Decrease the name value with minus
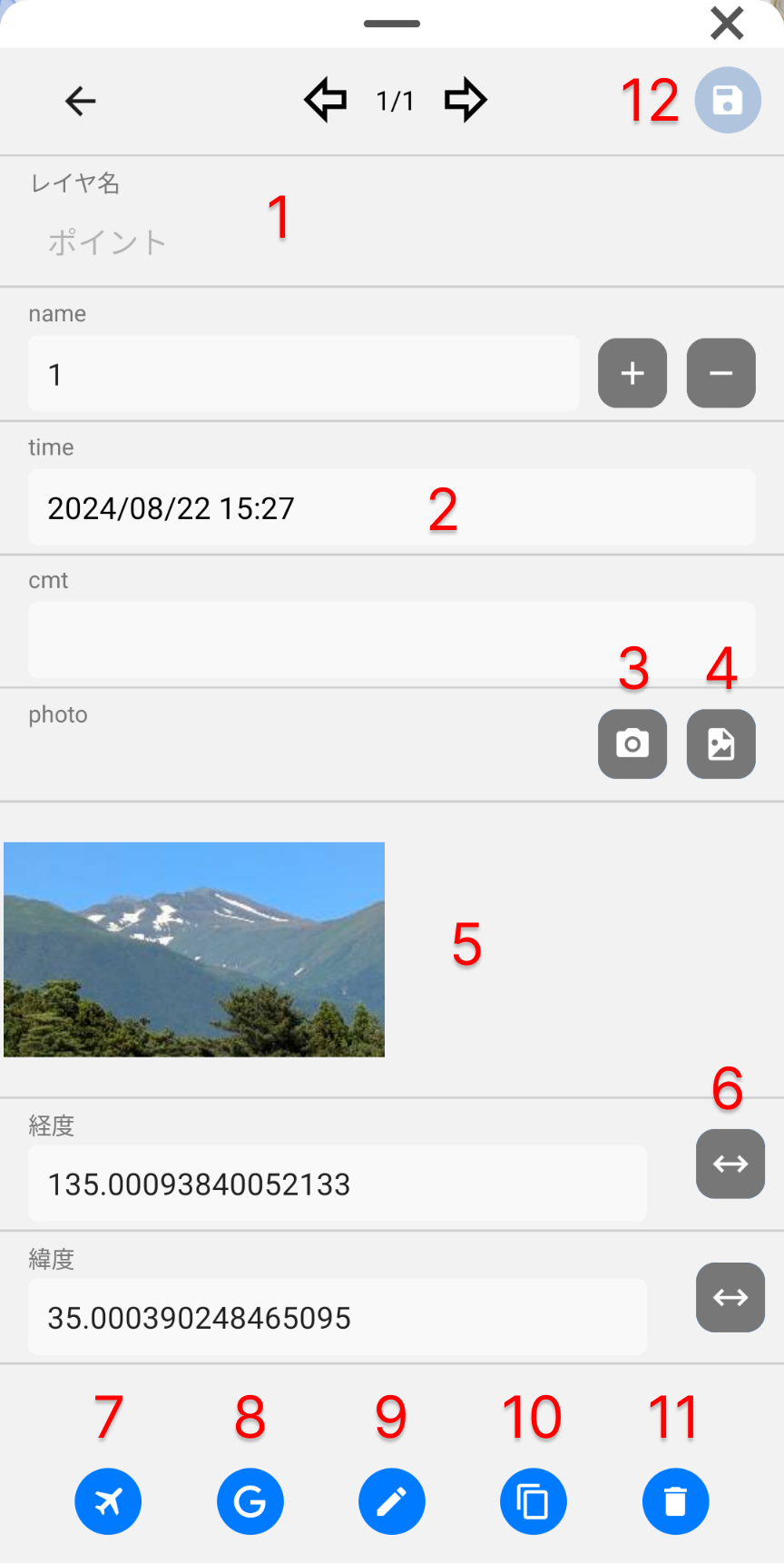784x1563 pixels. [720, 373]
